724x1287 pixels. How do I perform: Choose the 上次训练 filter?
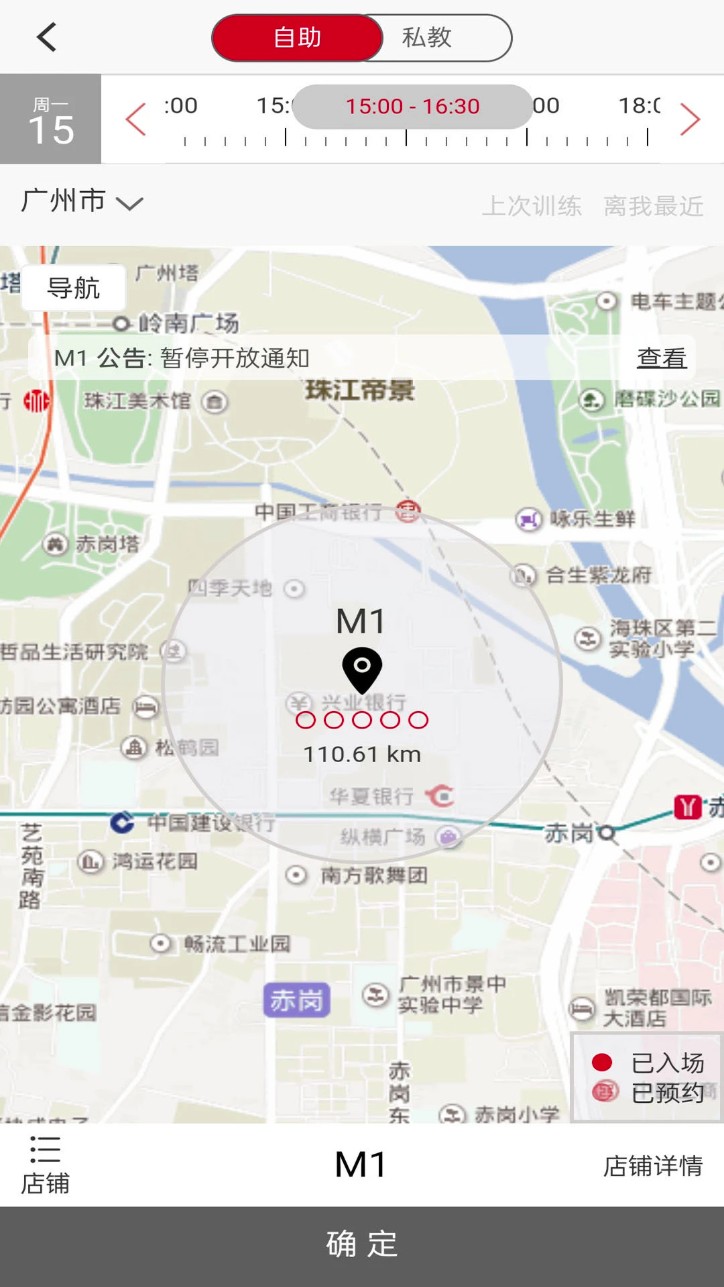(532, 207)
